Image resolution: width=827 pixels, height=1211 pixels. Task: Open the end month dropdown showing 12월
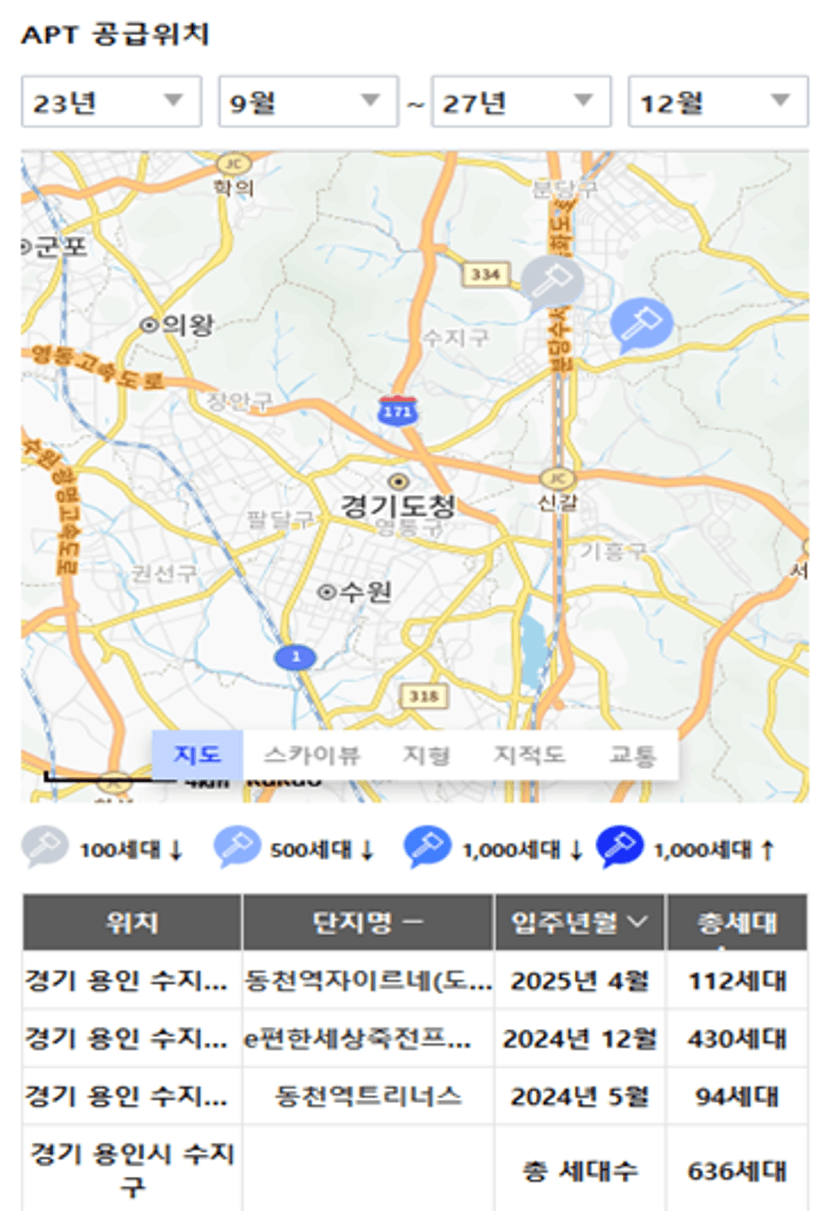pyautogui.click(x=717, y=101)
